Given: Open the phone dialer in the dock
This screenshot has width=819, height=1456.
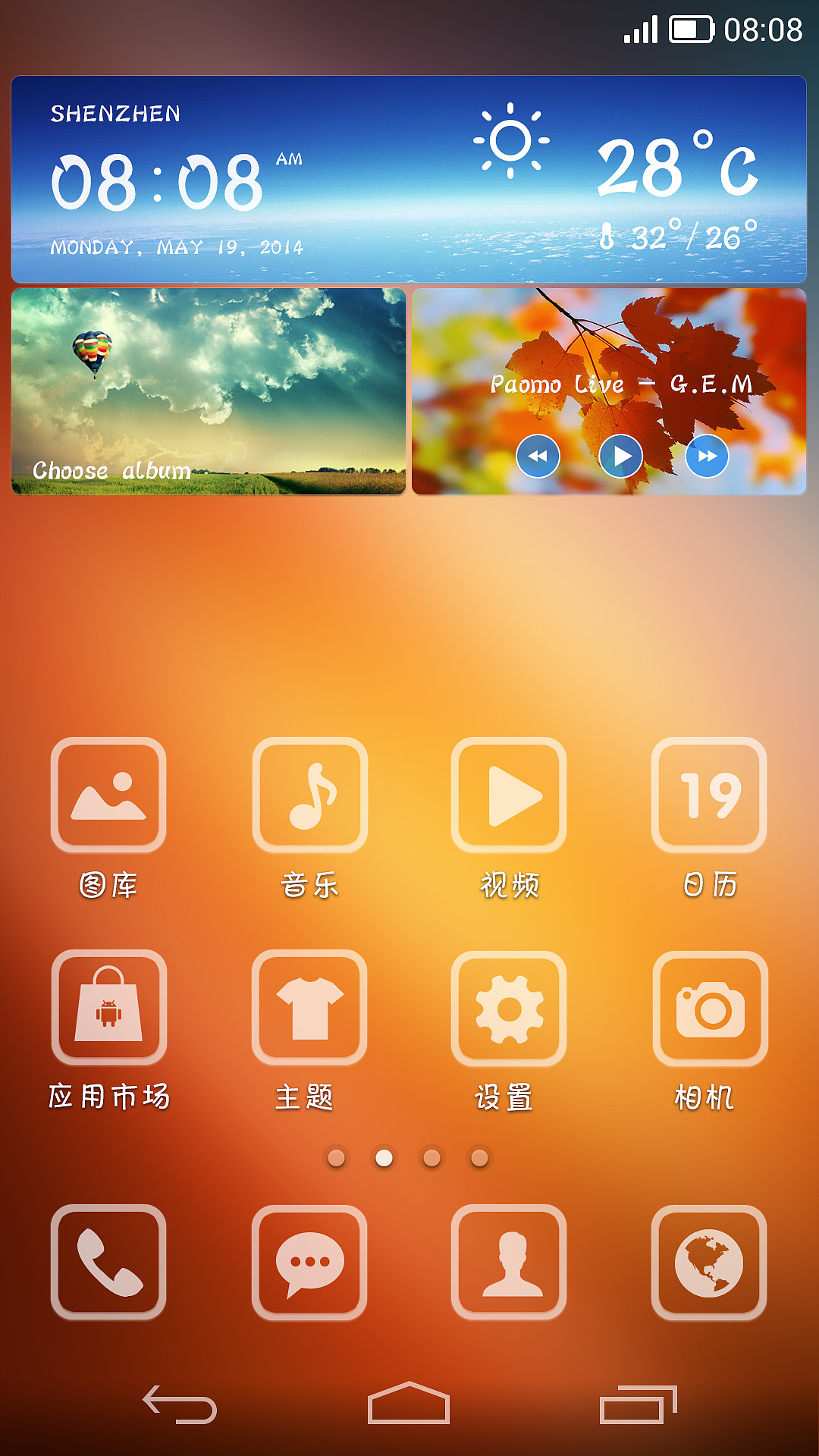Looking at the screenshot, I should pos(107,1261).
